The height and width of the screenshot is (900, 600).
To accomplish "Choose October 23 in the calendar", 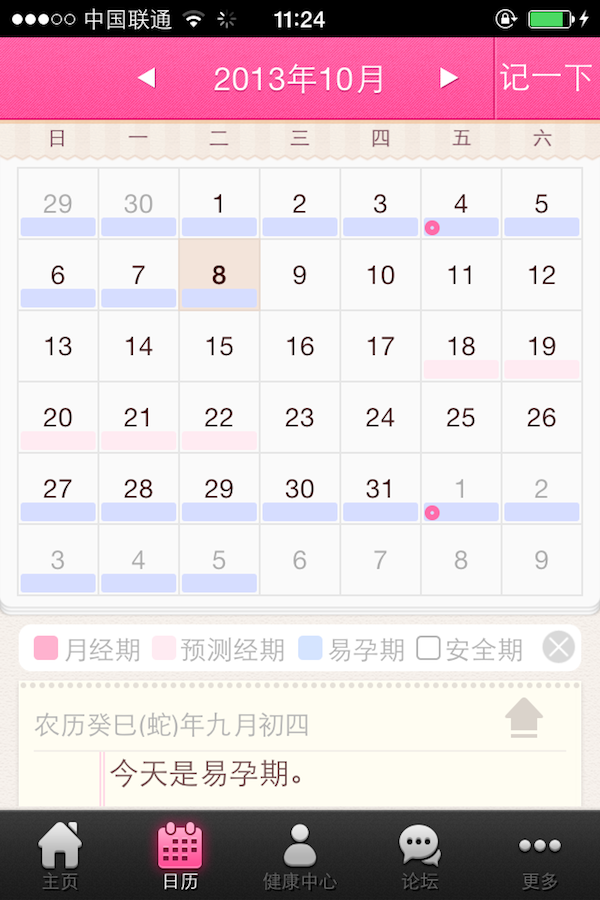I will (x=300, y=417).
